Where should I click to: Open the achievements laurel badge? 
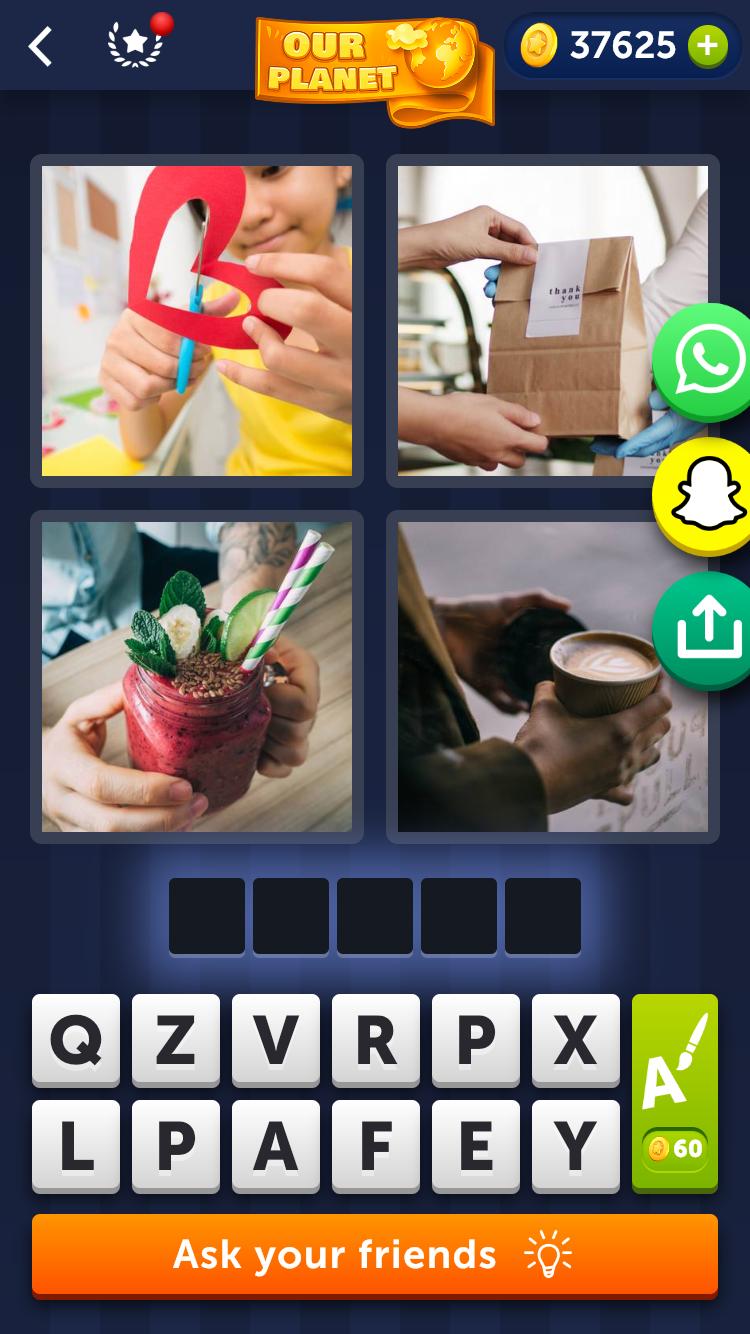click(135, 46)
